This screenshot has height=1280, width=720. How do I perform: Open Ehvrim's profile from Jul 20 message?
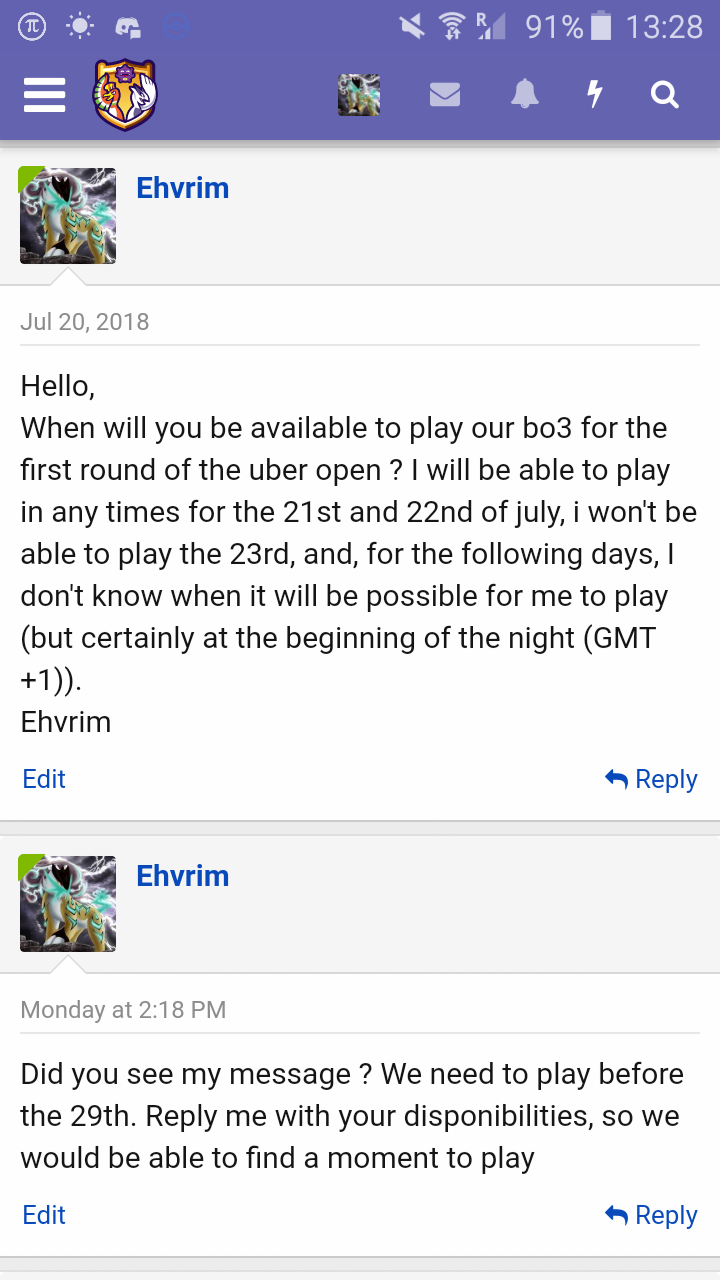[x=183, y=188]
